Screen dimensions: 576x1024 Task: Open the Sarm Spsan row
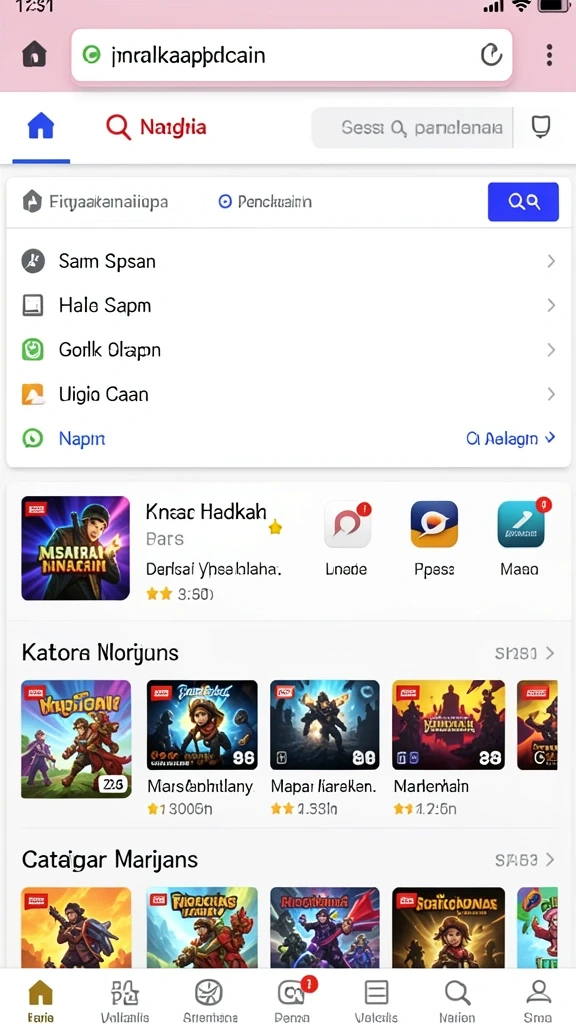(288, 261)
